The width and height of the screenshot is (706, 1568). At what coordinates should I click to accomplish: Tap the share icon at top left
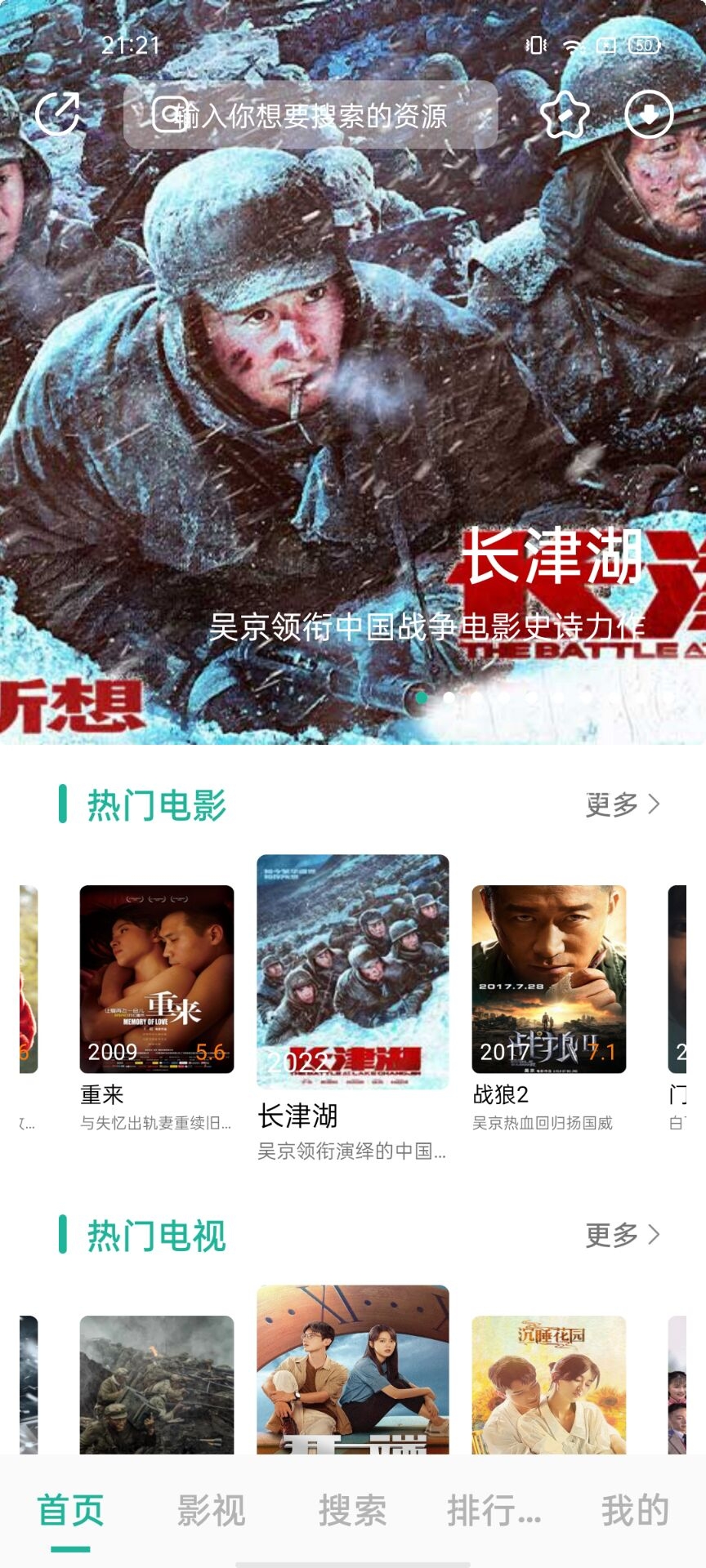click(58, 114)
